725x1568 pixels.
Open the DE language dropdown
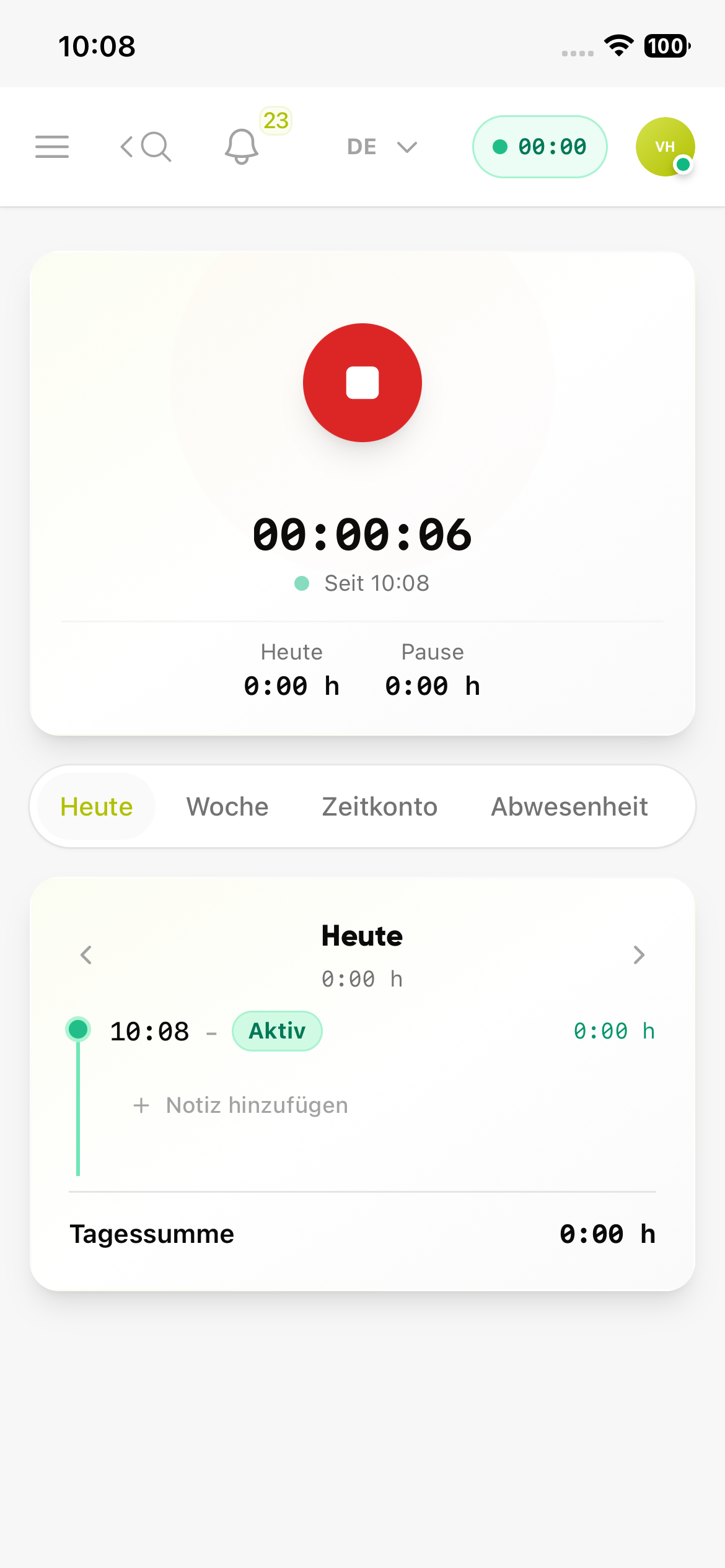pyautogui.click(x=379, y=147)
